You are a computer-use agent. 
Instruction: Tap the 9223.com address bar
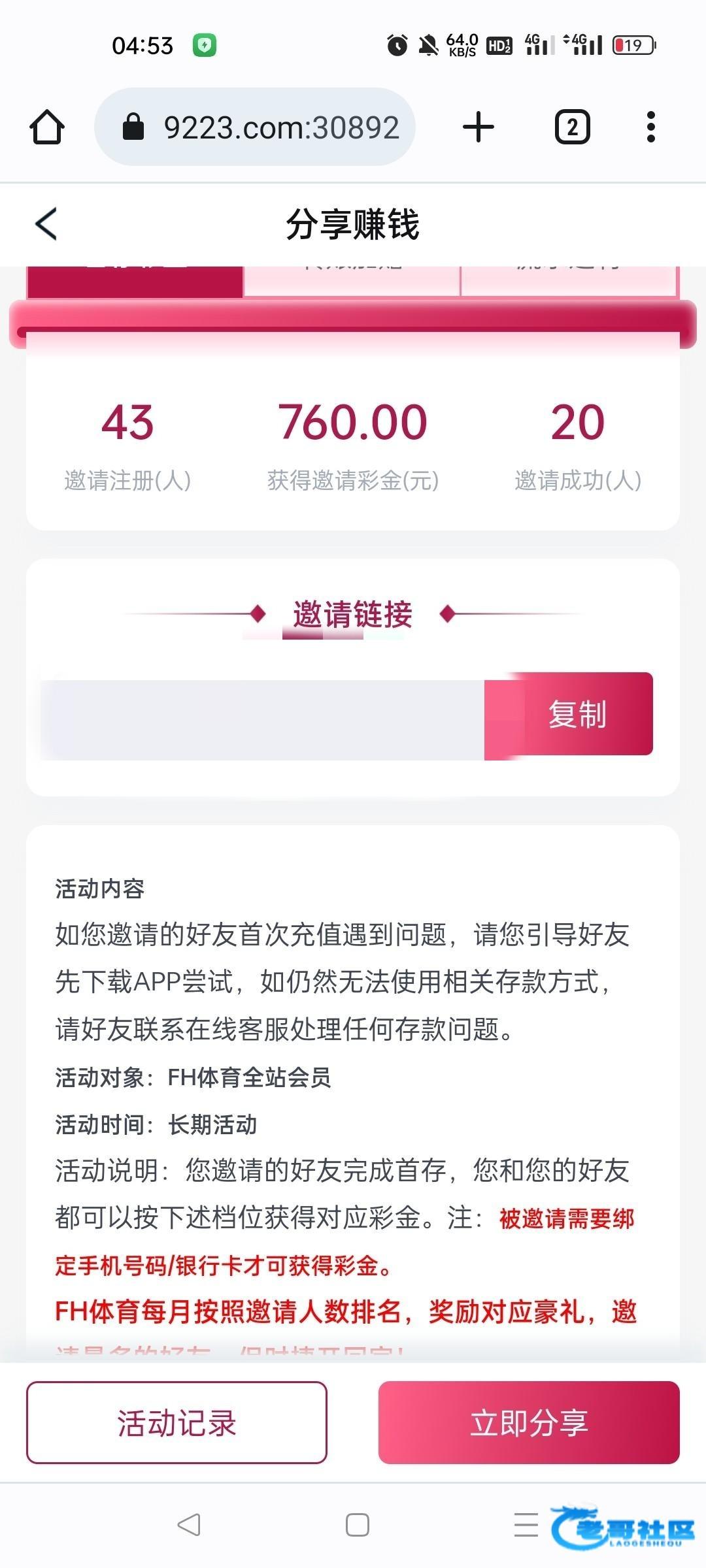tap(255, 127)
